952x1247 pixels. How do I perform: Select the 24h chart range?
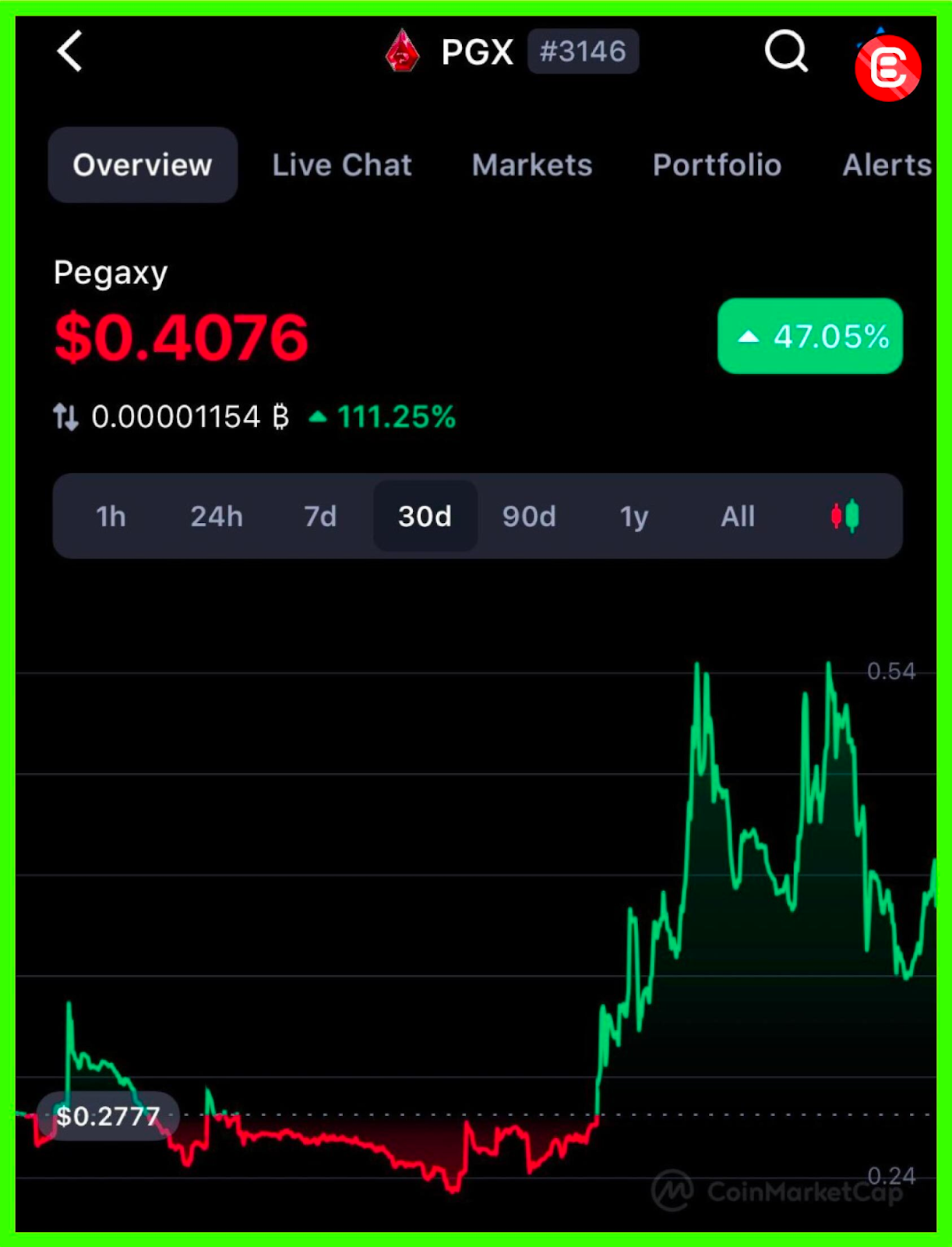tap(217, 516)
